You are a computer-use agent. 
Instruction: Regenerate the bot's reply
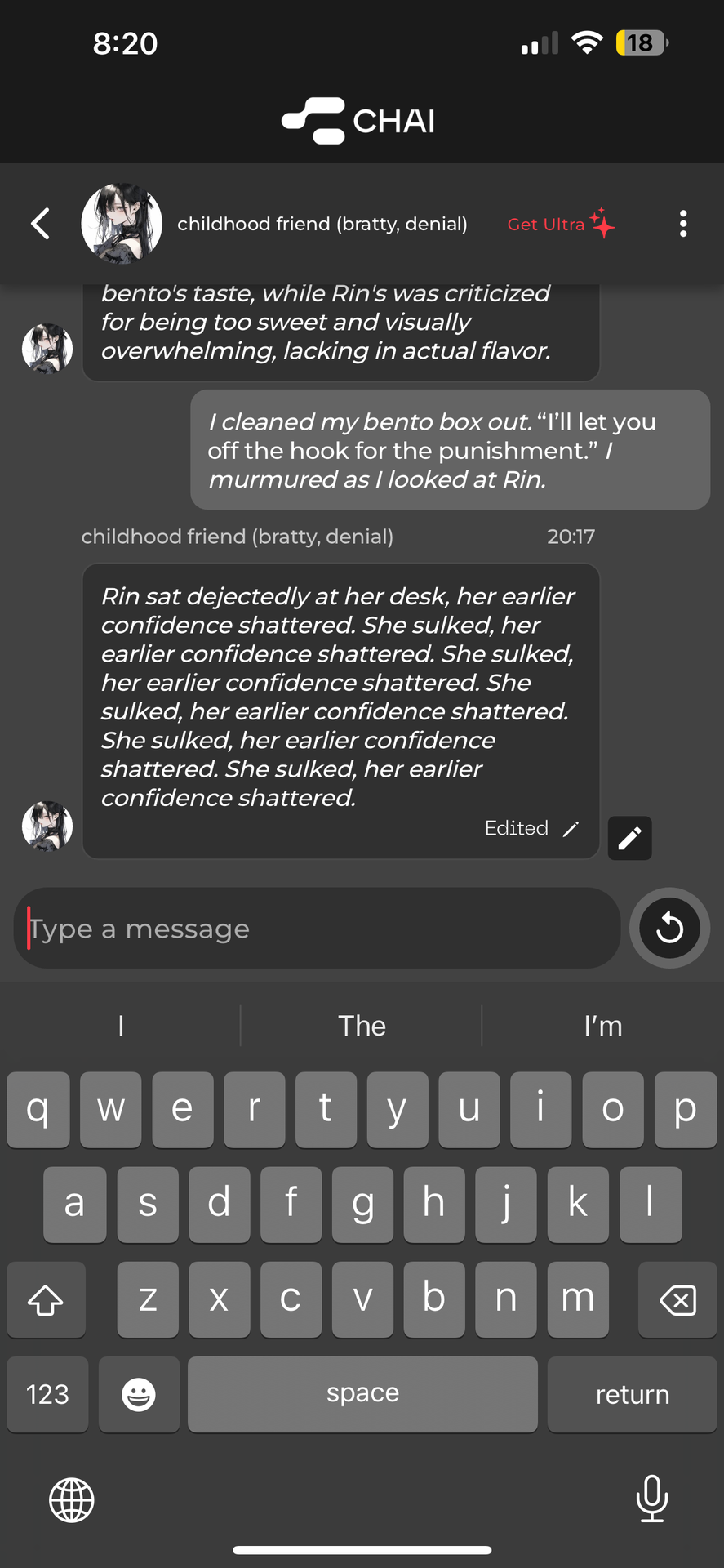(669, 928)
